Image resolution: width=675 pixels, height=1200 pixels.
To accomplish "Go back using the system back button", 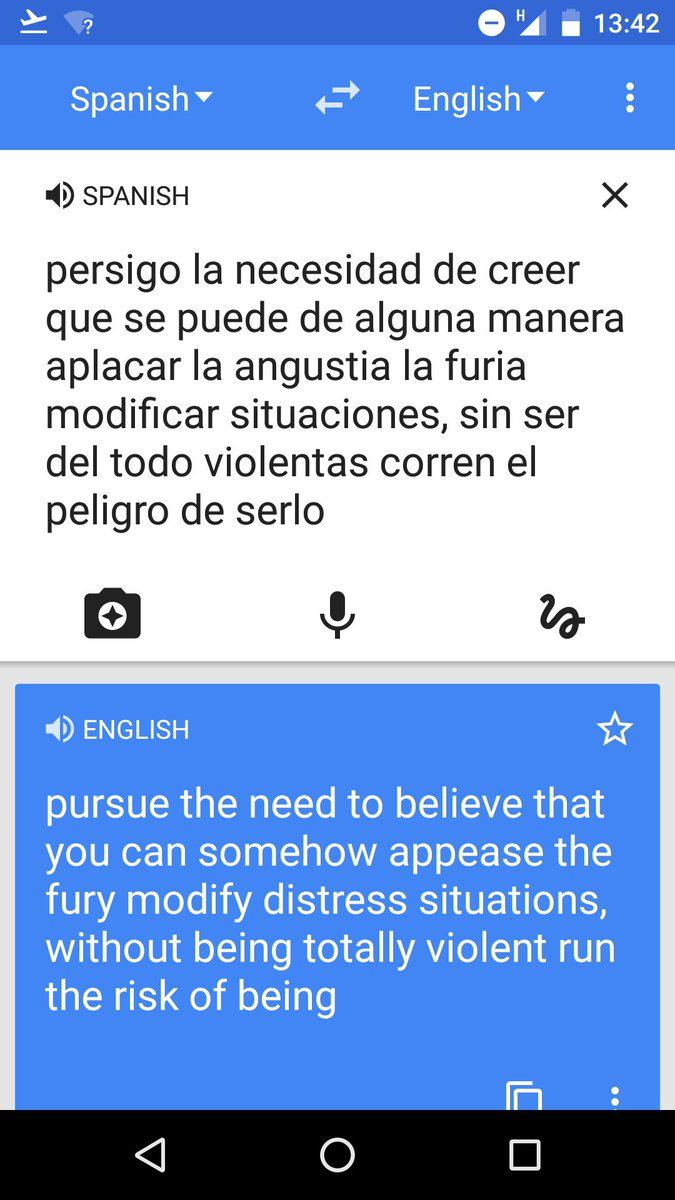I will tap(150, 1155).
